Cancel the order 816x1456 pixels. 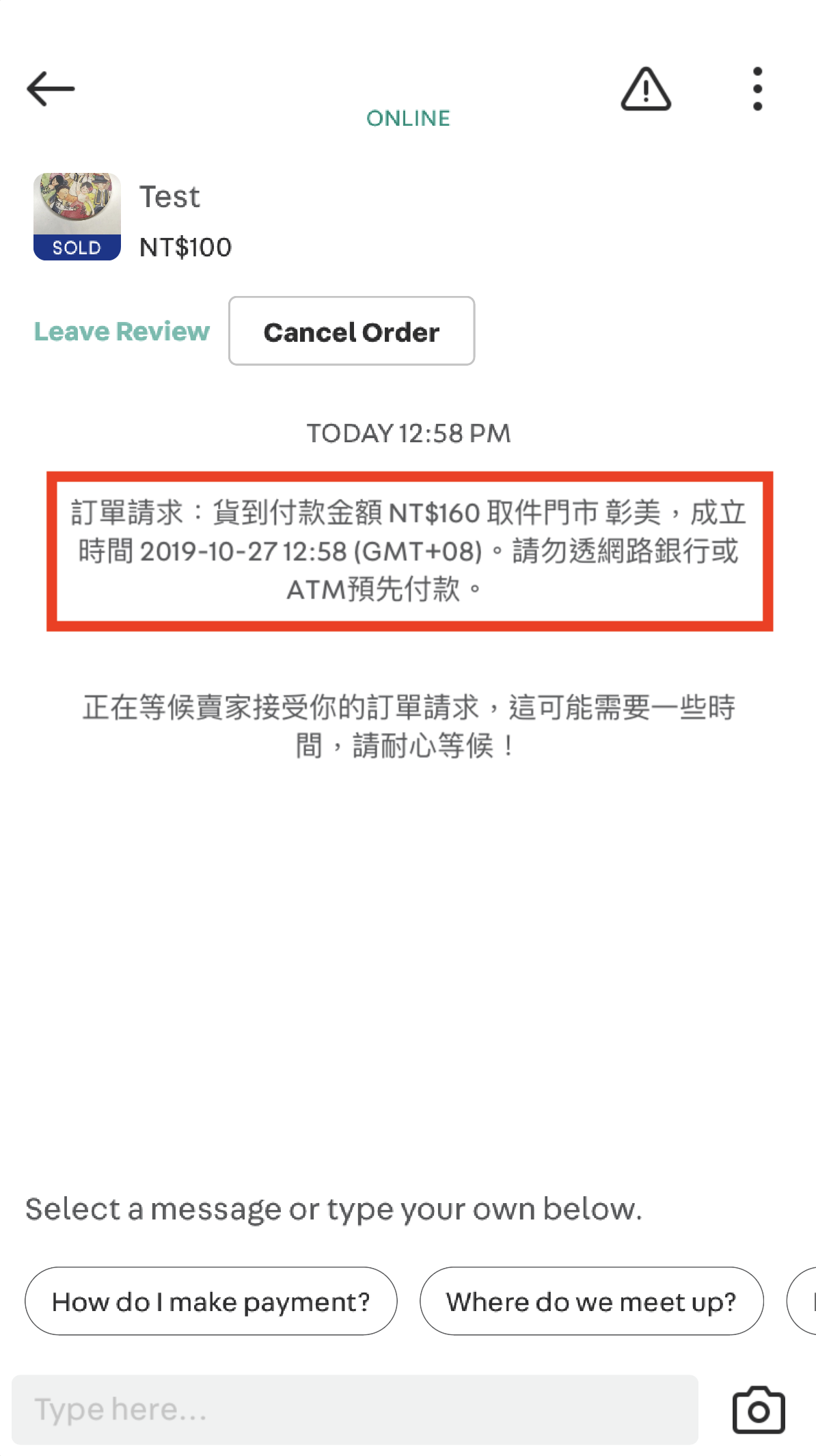click(x=351, y=332)
